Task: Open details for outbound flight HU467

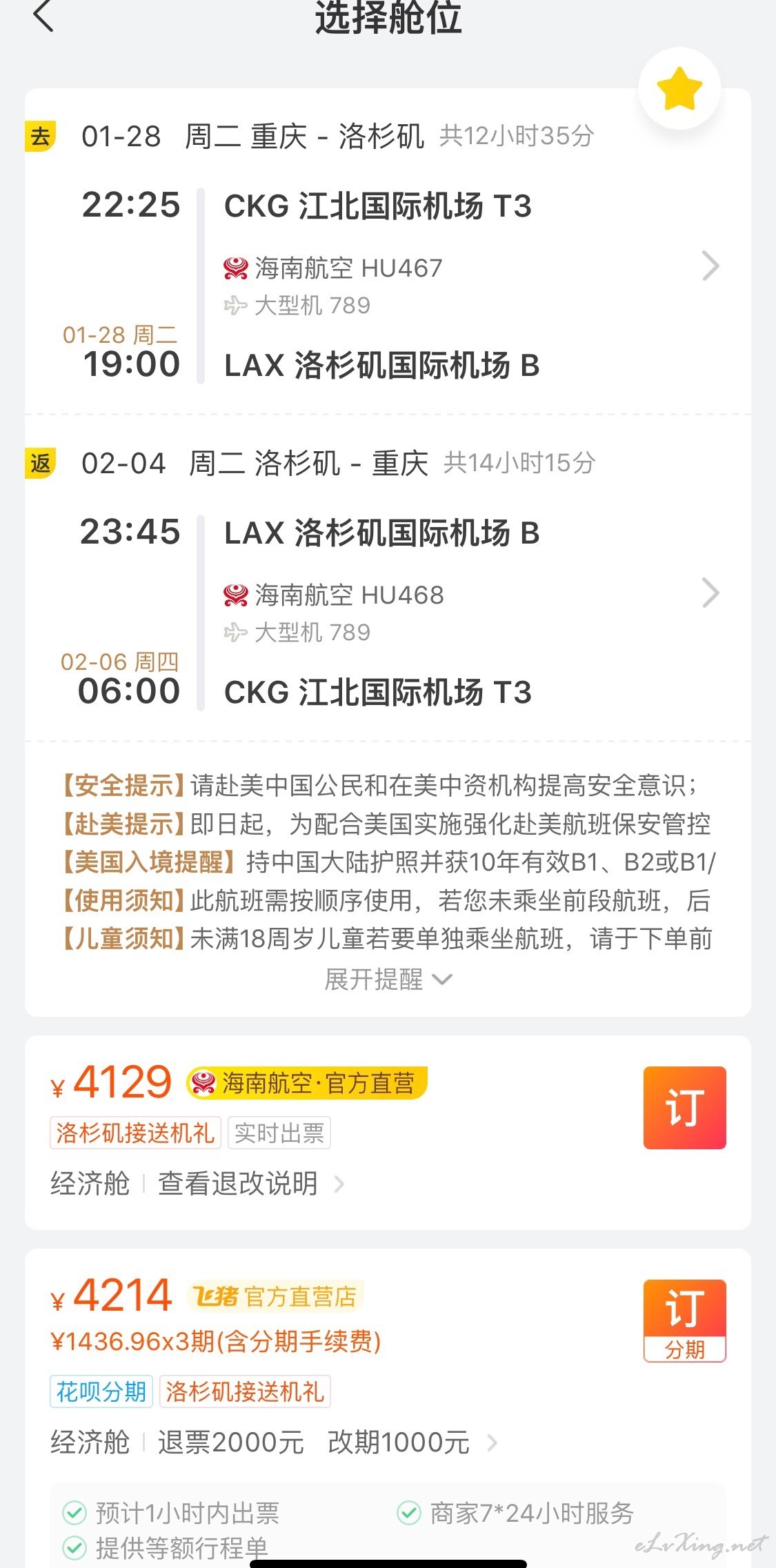Action: (x=710, y=266)
